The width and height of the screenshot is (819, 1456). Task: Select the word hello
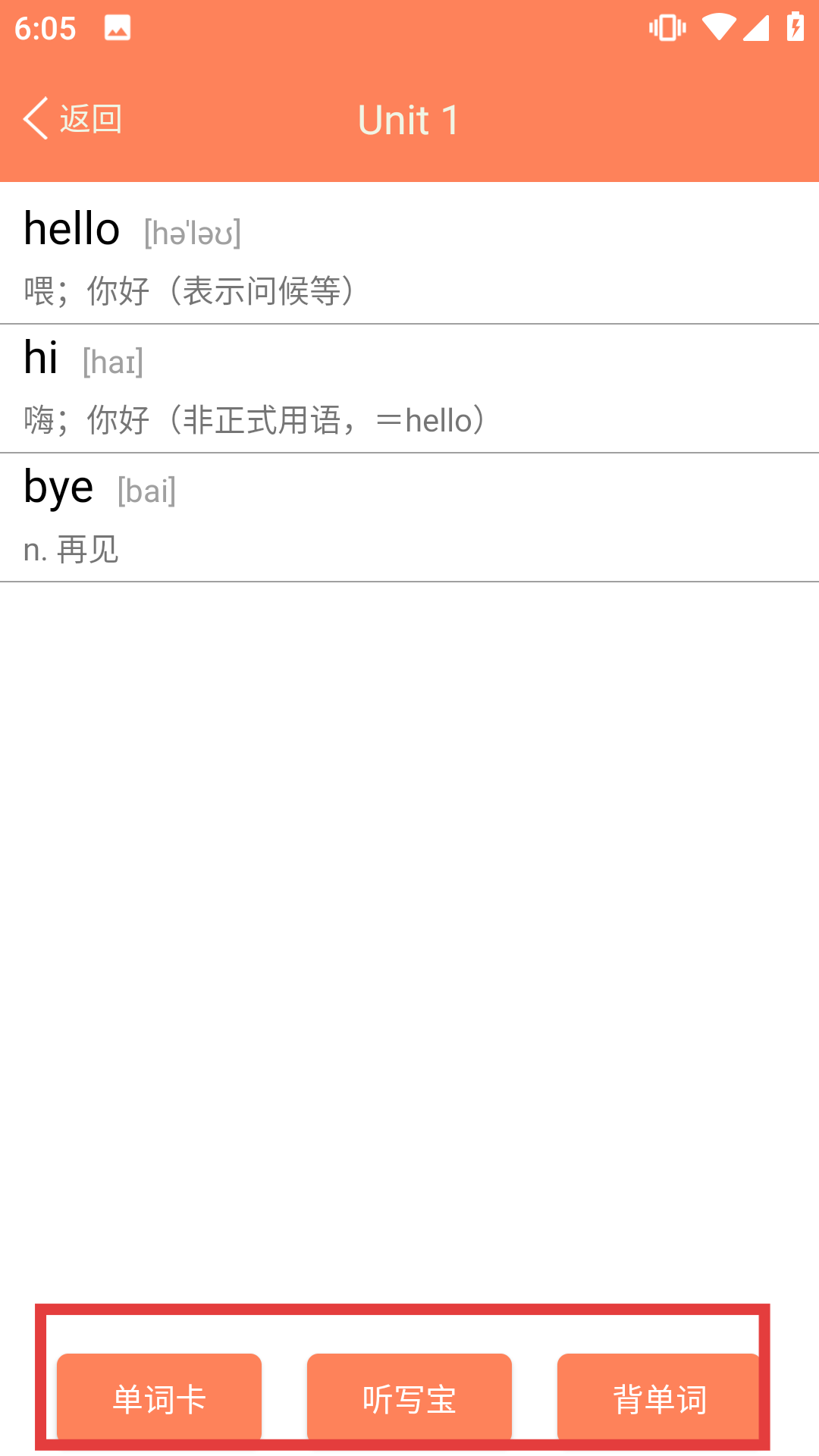[x=409, y=254]
